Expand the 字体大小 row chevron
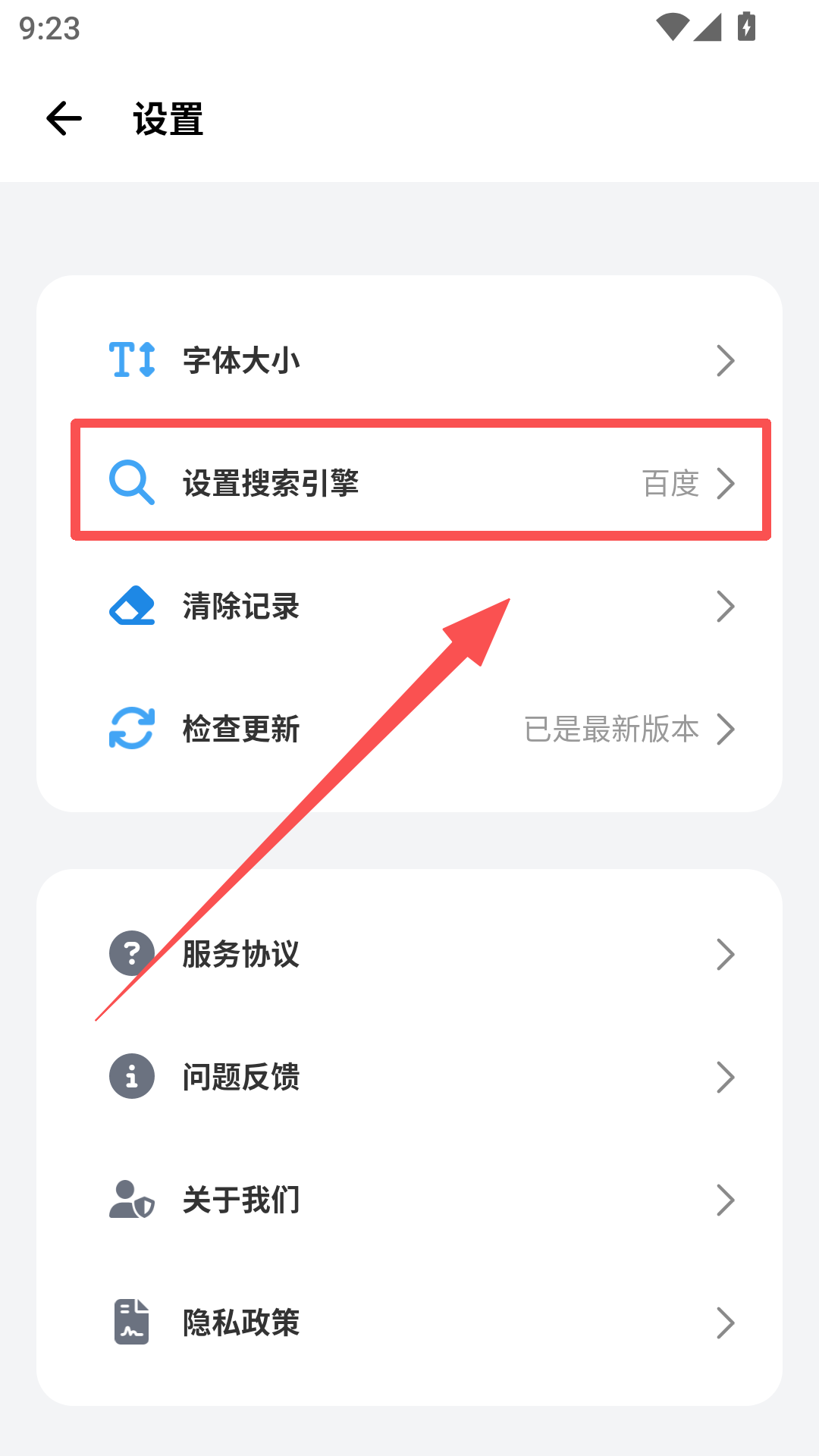The width and height of the screenshot is (819, 1456). tap(726, 360)
